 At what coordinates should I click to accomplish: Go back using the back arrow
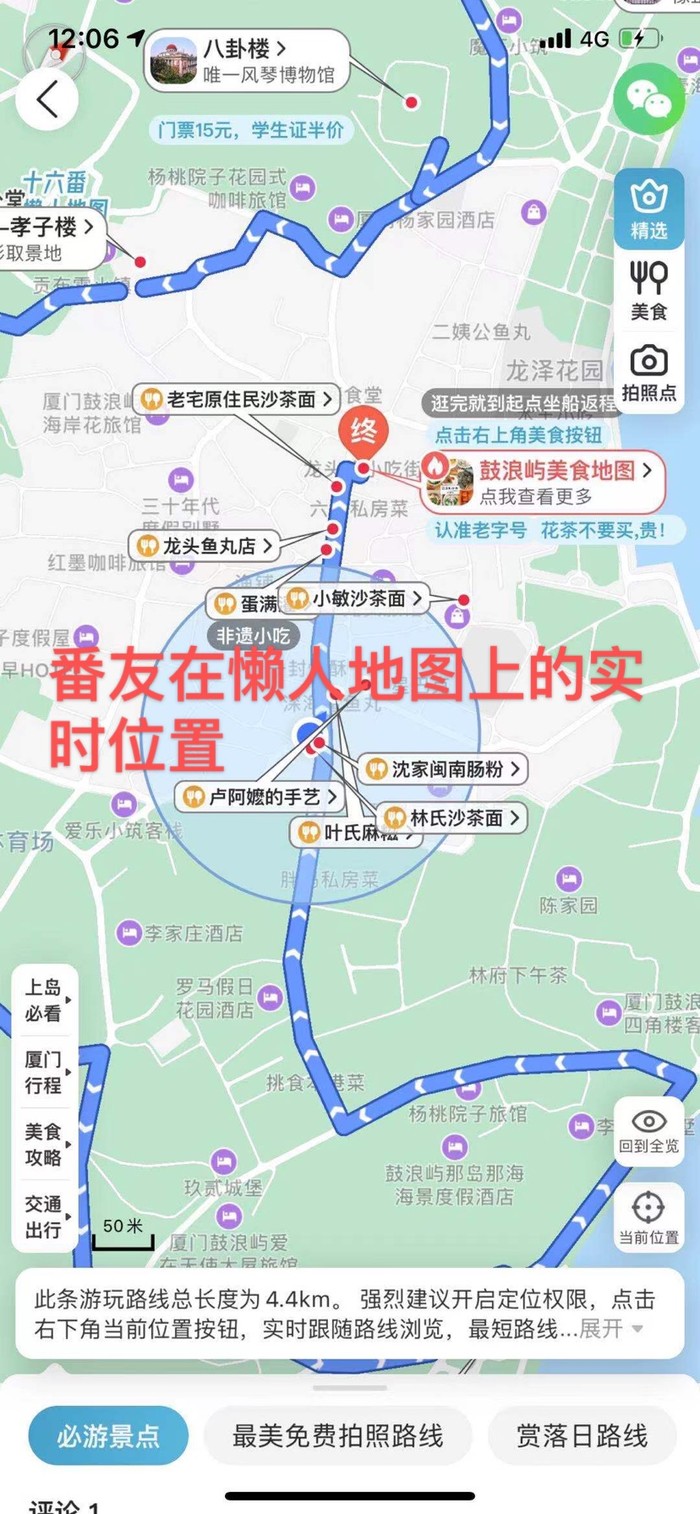pos(47,99)
